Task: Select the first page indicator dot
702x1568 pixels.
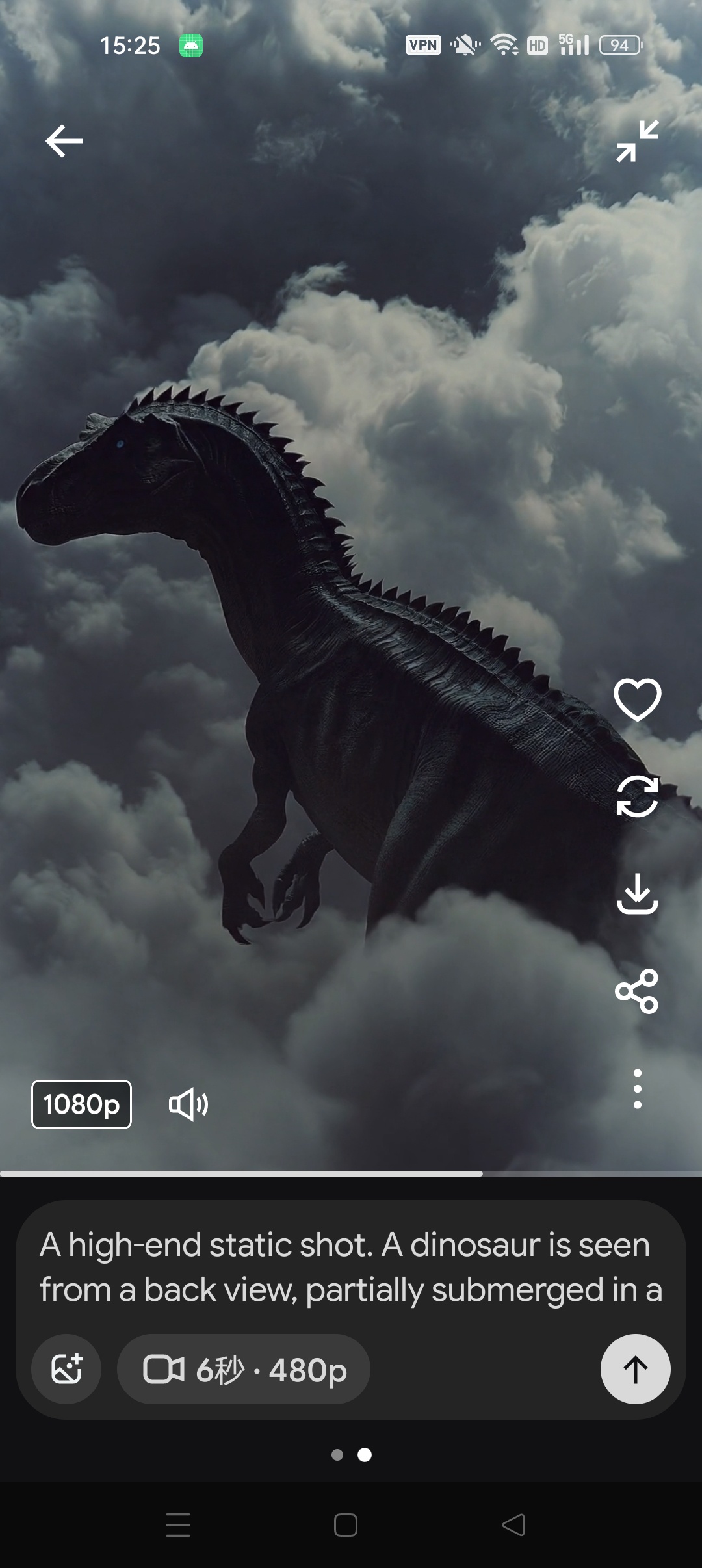Action: click(337, 1455)
